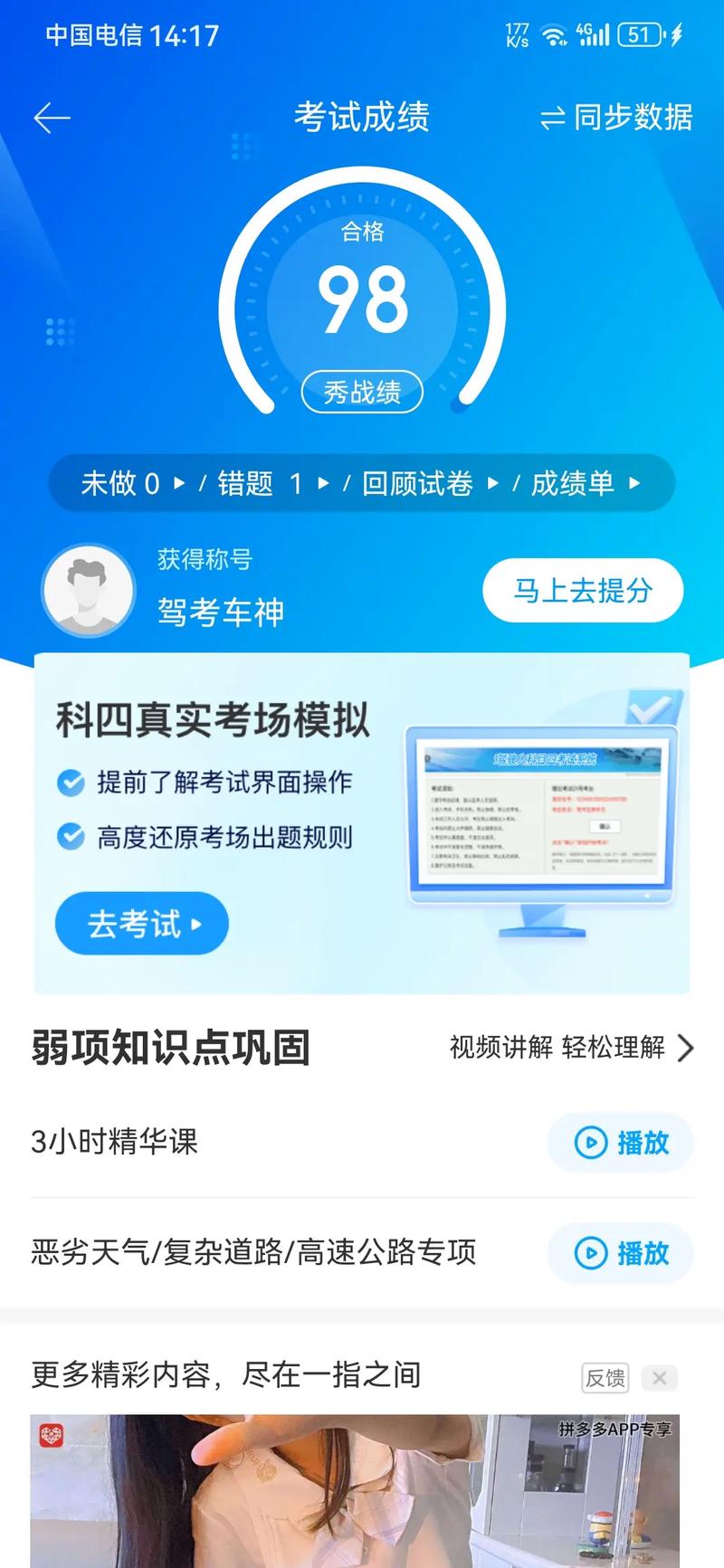Play the 3小时精华课 video

point(621,1143)
